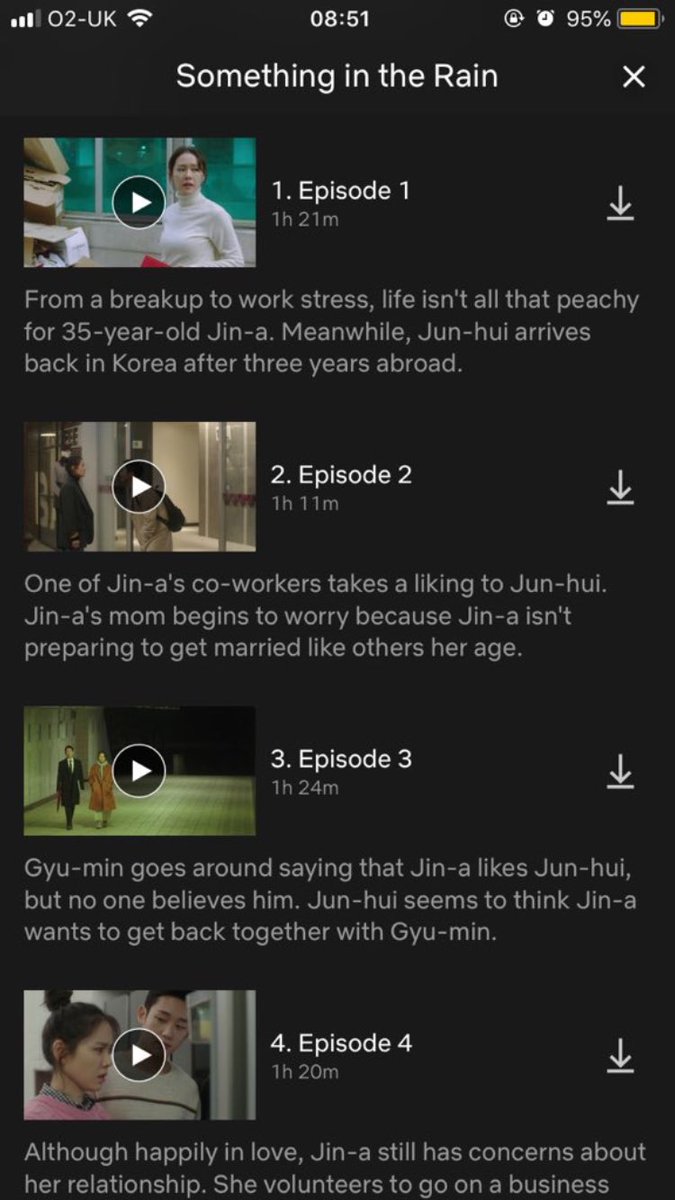675x1200 pixels.
Task: Download Episode 2
Action: 621,487
